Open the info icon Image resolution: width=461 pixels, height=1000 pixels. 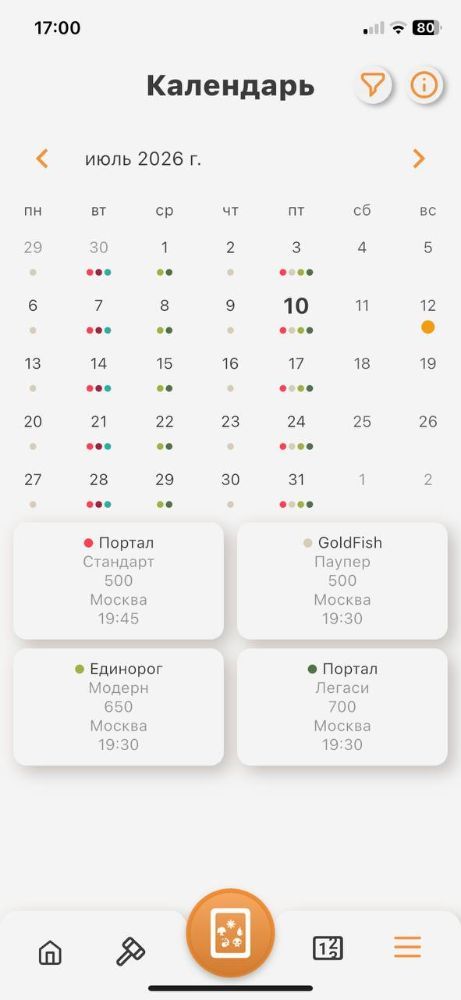tap(424, 85)
